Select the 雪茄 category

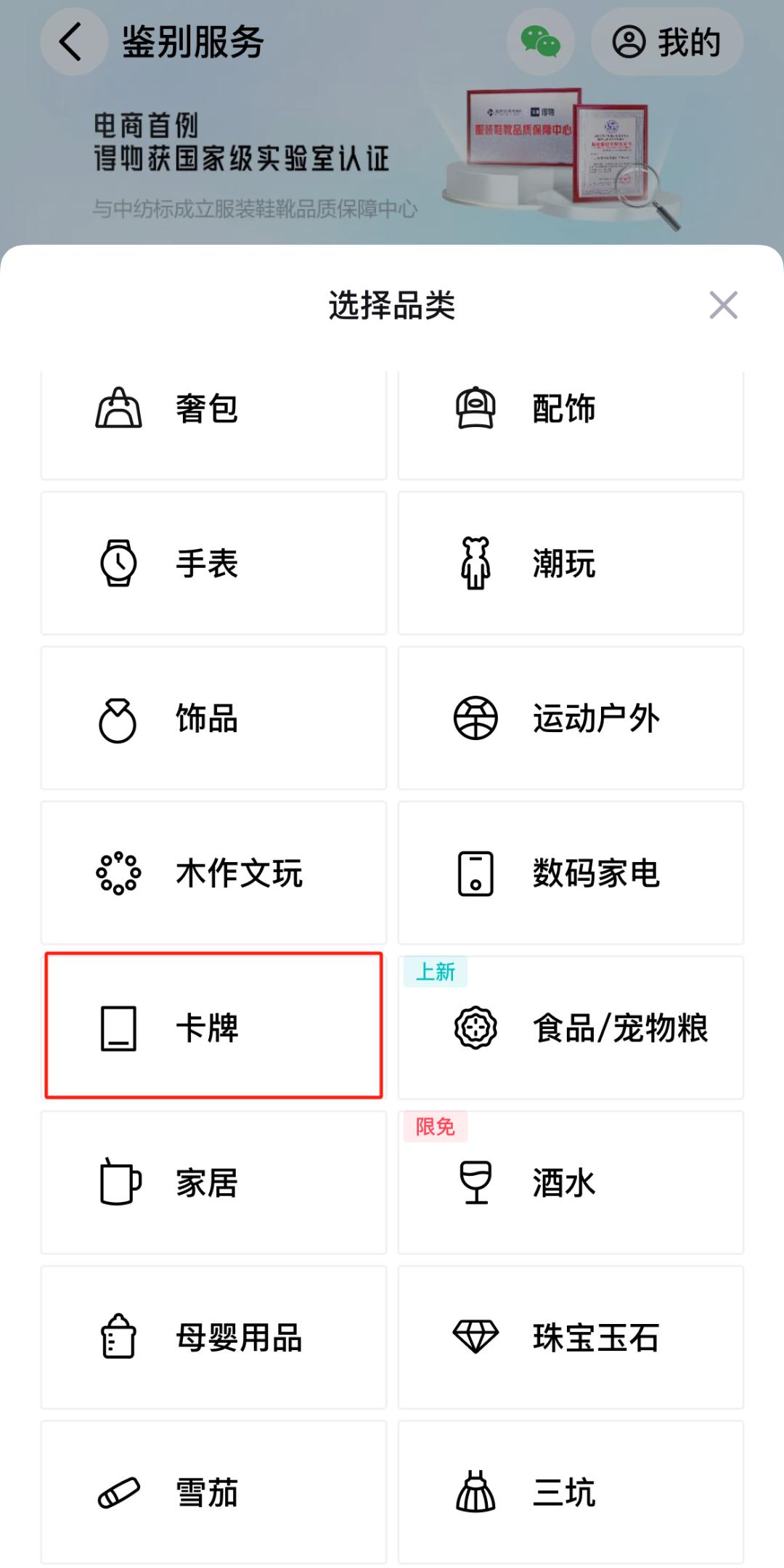[x=214, y=1491]
